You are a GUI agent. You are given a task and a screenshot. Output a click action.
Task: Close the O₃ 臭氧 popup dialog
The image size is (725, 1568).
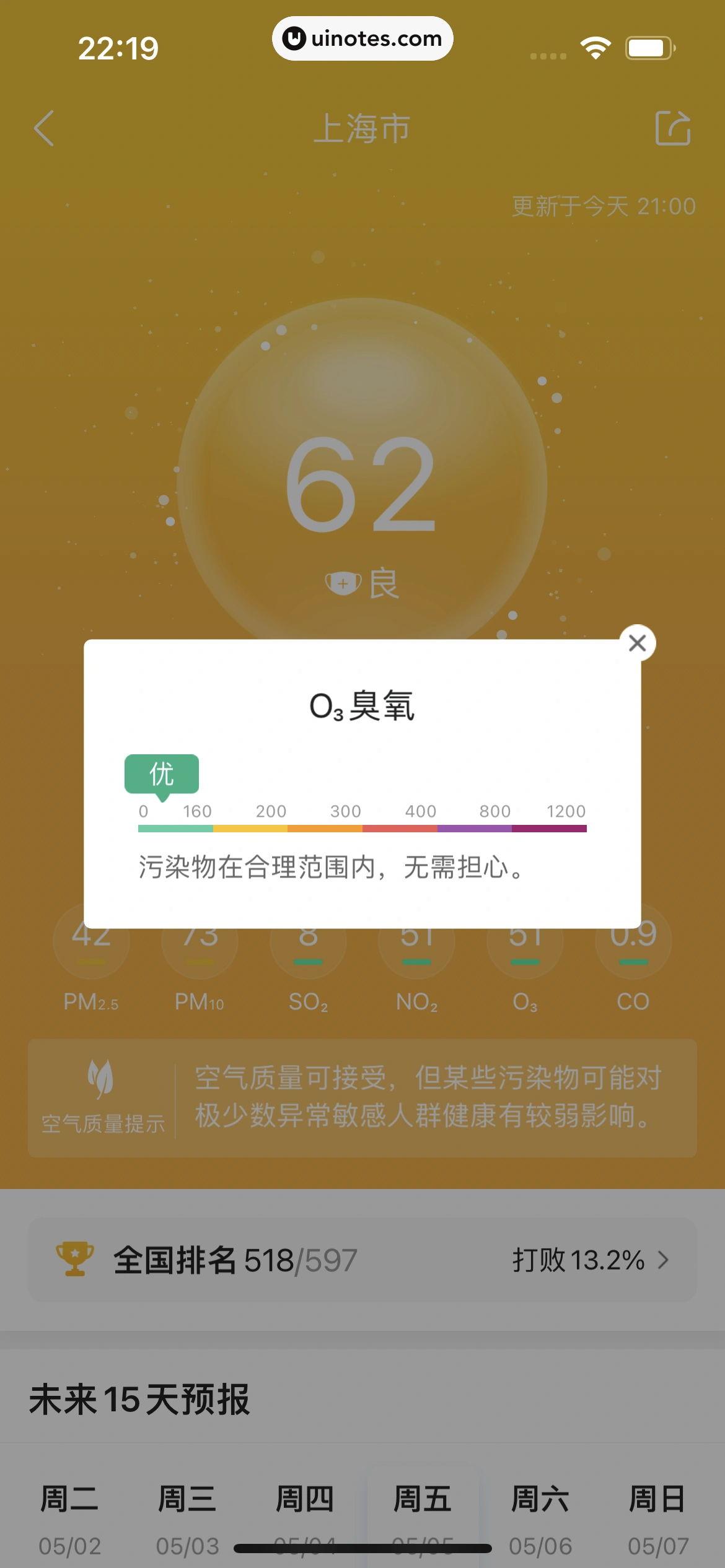[638, 643]
